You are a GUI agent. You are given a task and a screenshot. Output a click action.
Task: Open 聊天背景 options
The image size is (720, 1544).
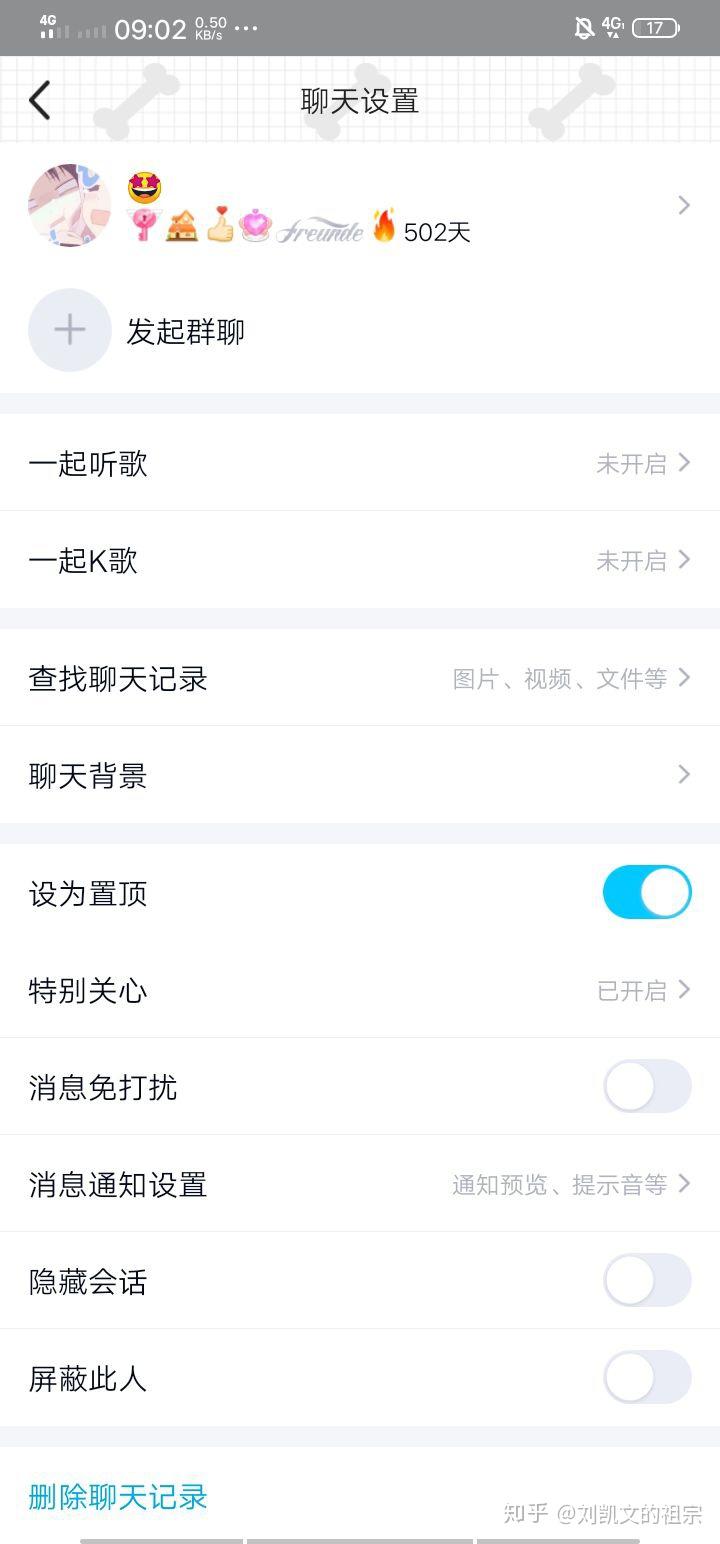pyautogui.click(x=360, y=775)
